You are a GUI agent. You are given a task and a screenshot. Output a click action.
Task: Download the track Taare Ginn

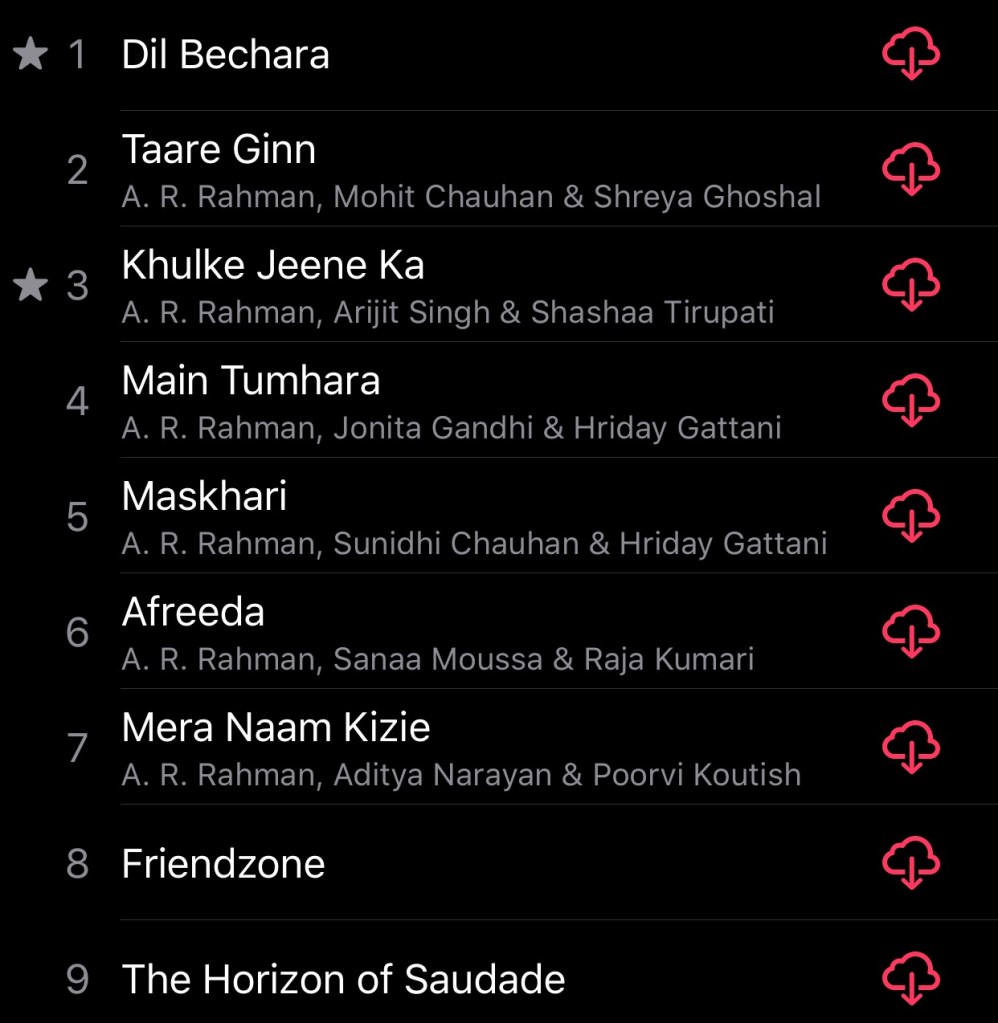pyautogui.click(x=910, y=170)
